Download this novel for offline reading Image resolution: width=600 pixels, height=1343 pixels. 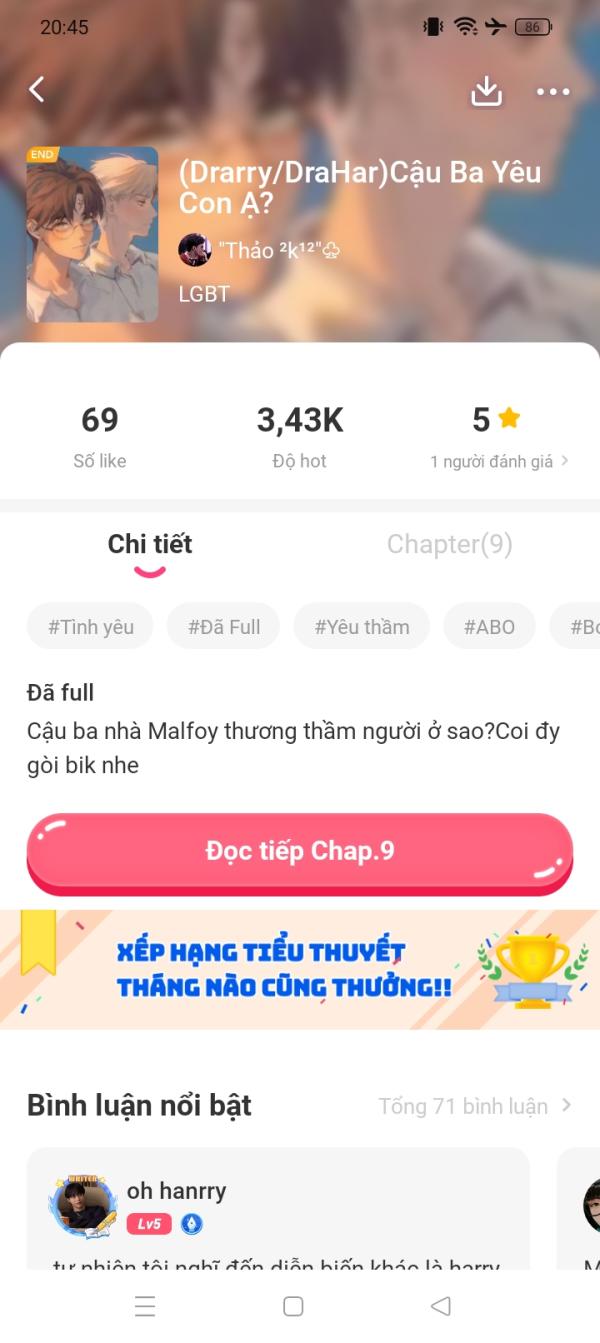click(486, 91)
